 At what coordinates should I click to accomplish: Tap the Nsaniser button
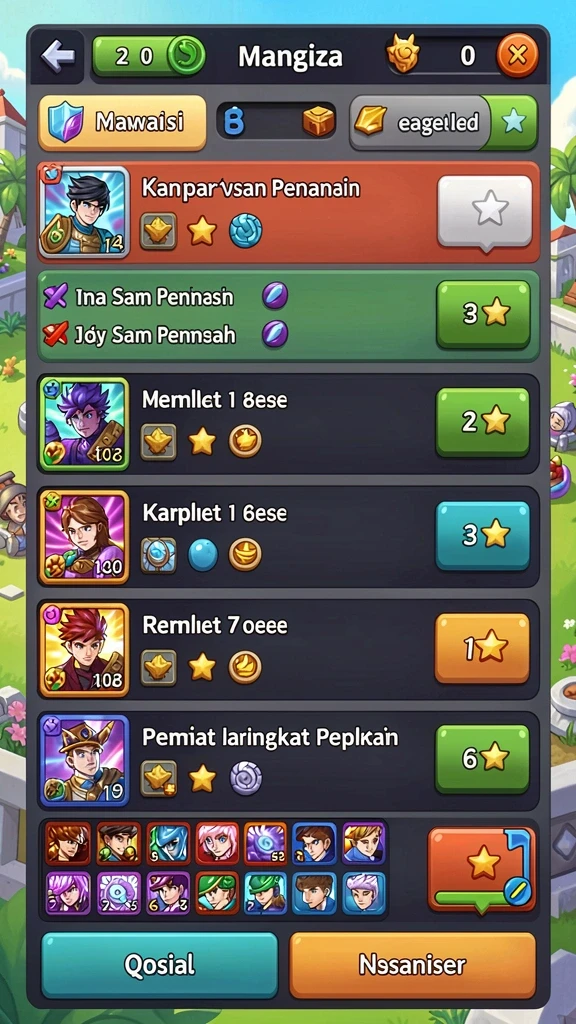413,965
